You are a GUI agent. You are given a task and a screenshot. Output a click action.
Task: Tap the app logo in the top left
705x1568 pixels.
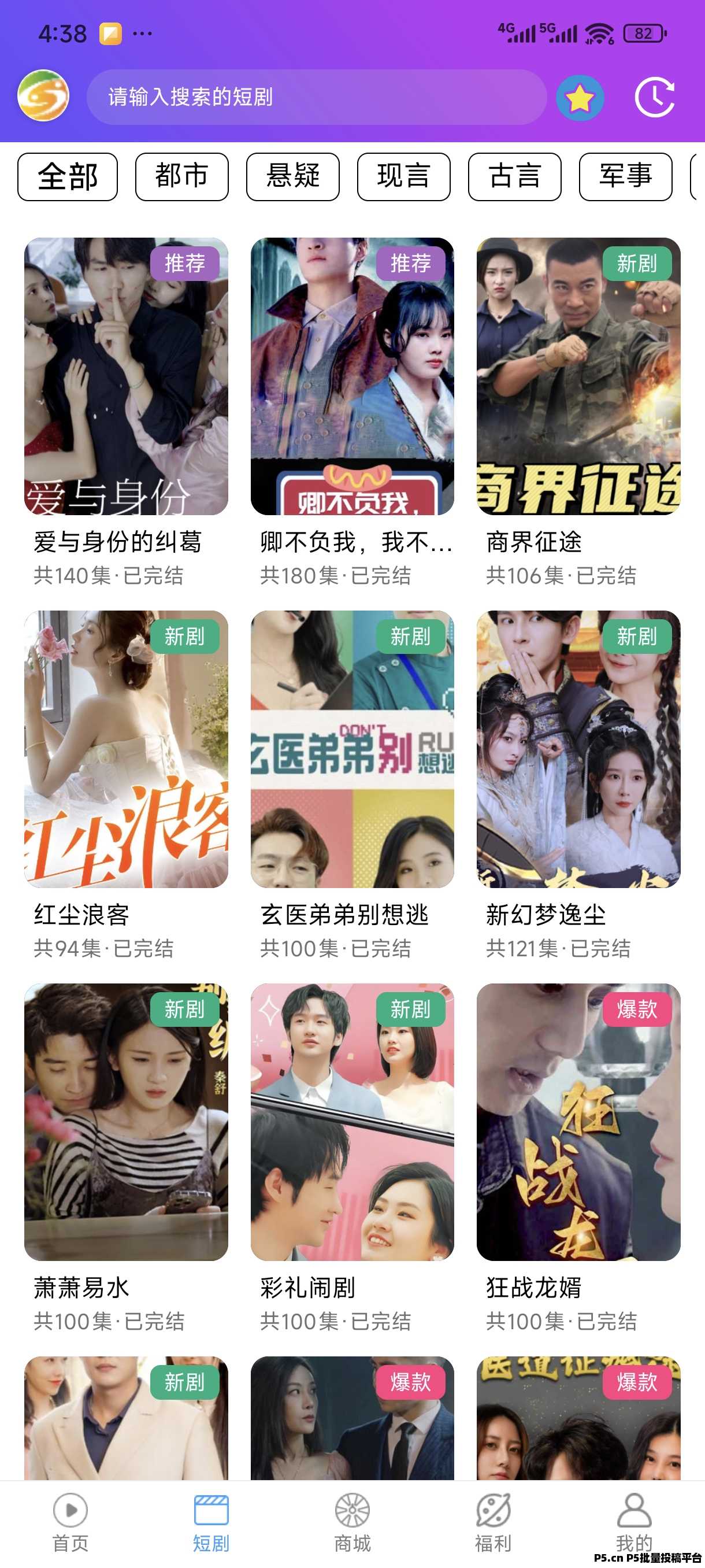pyautogui.click(x=42, y=97)
